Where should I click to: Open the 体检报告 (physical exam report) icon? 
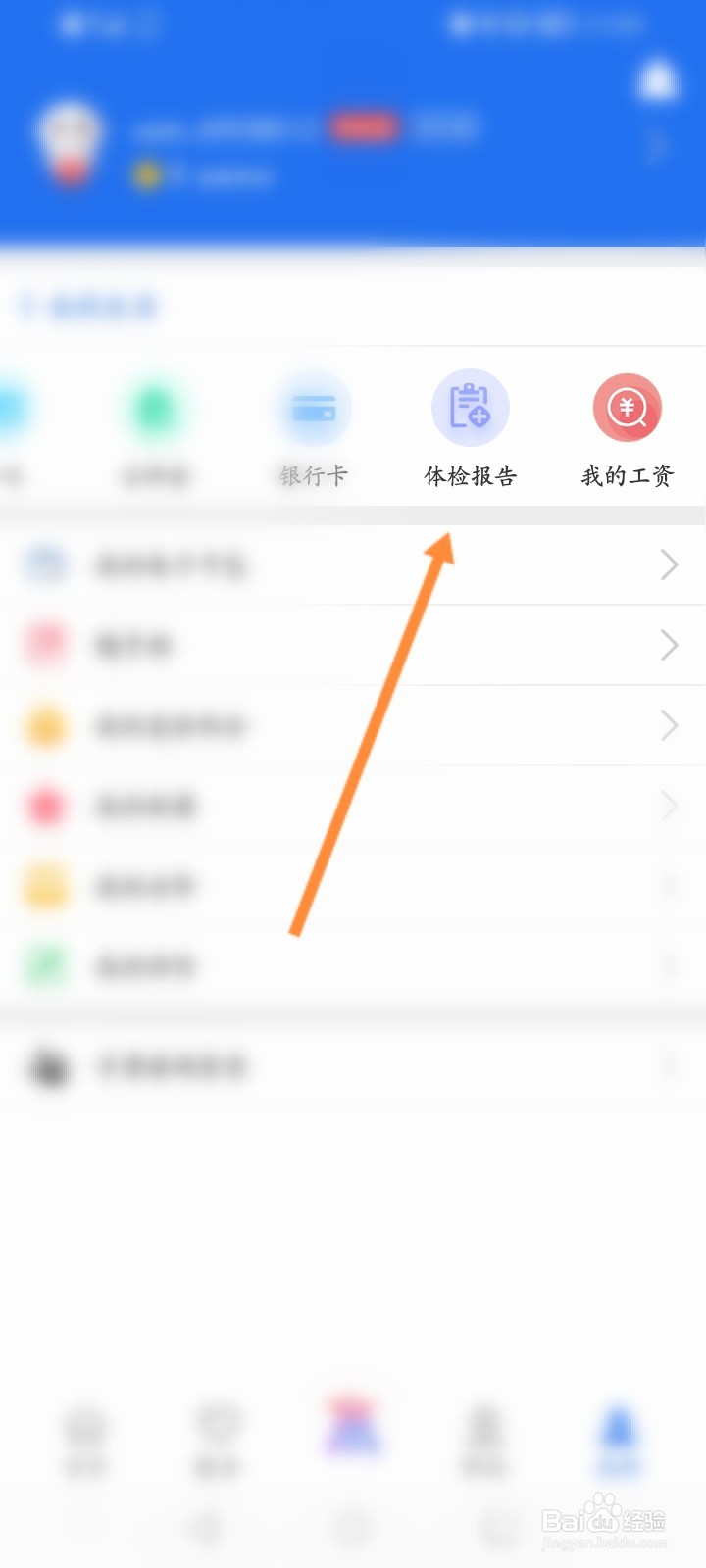point(471,407)
